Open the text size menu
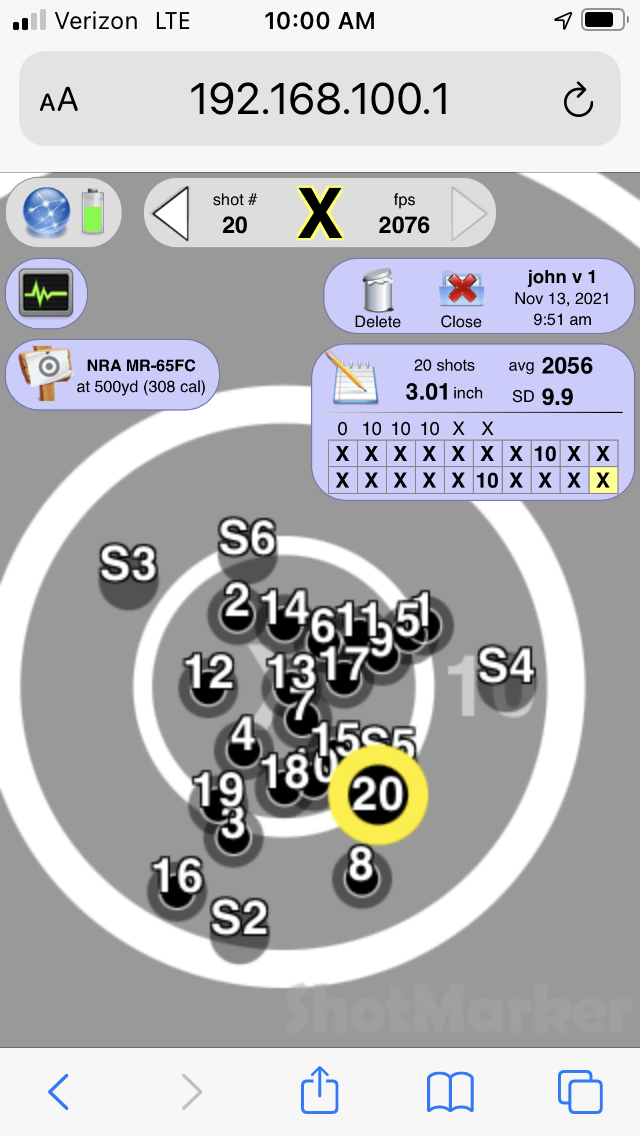This screenshot has width=640, height=1136. 59,100
